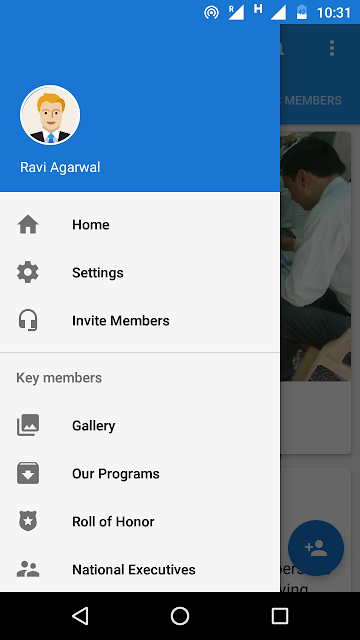Go to Home in the drawer
Screen dimensions: 360x640
tap(140, 225)
